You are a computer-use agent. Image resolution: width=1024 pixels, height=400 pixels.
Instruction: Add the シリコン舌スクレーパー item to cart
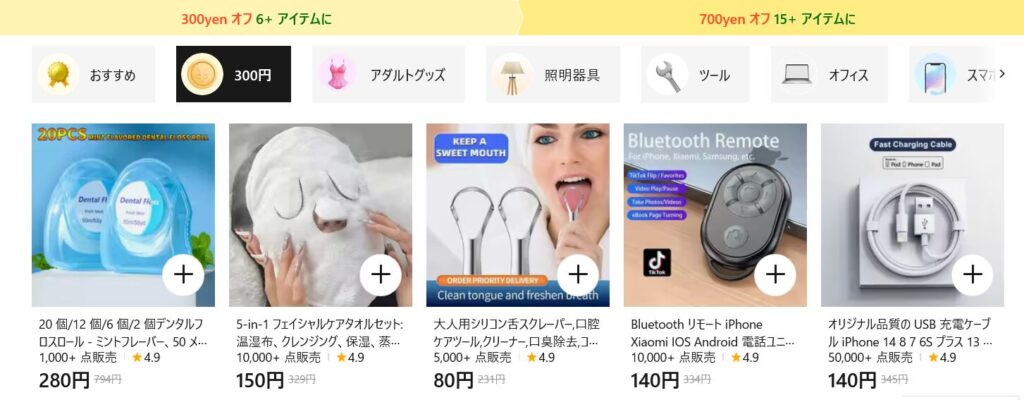click(x=577, y=275)
